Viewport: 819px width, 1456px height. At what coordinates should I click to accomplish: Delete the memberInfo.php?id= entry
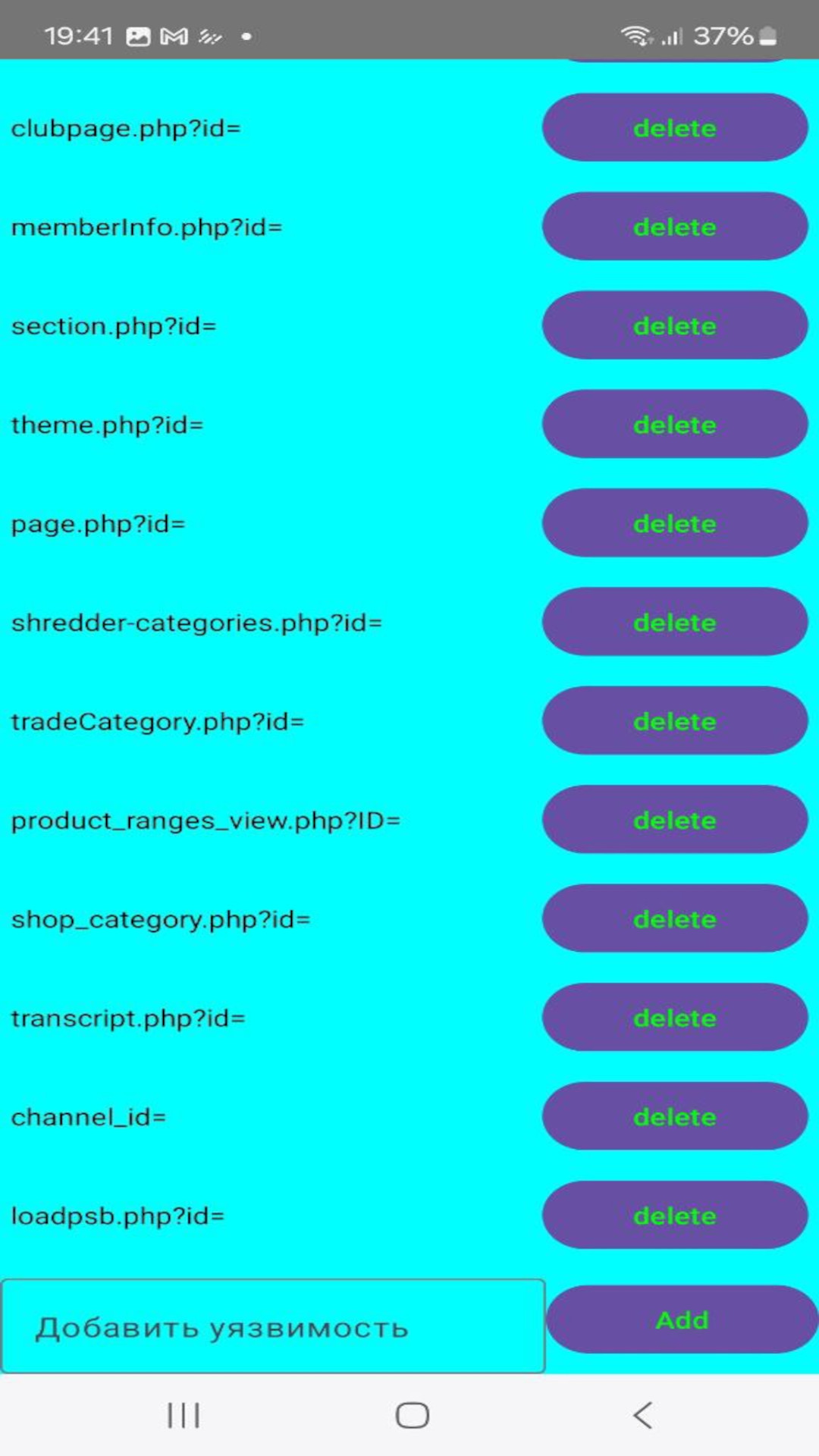pyautogui.click(x=674, y=226)
